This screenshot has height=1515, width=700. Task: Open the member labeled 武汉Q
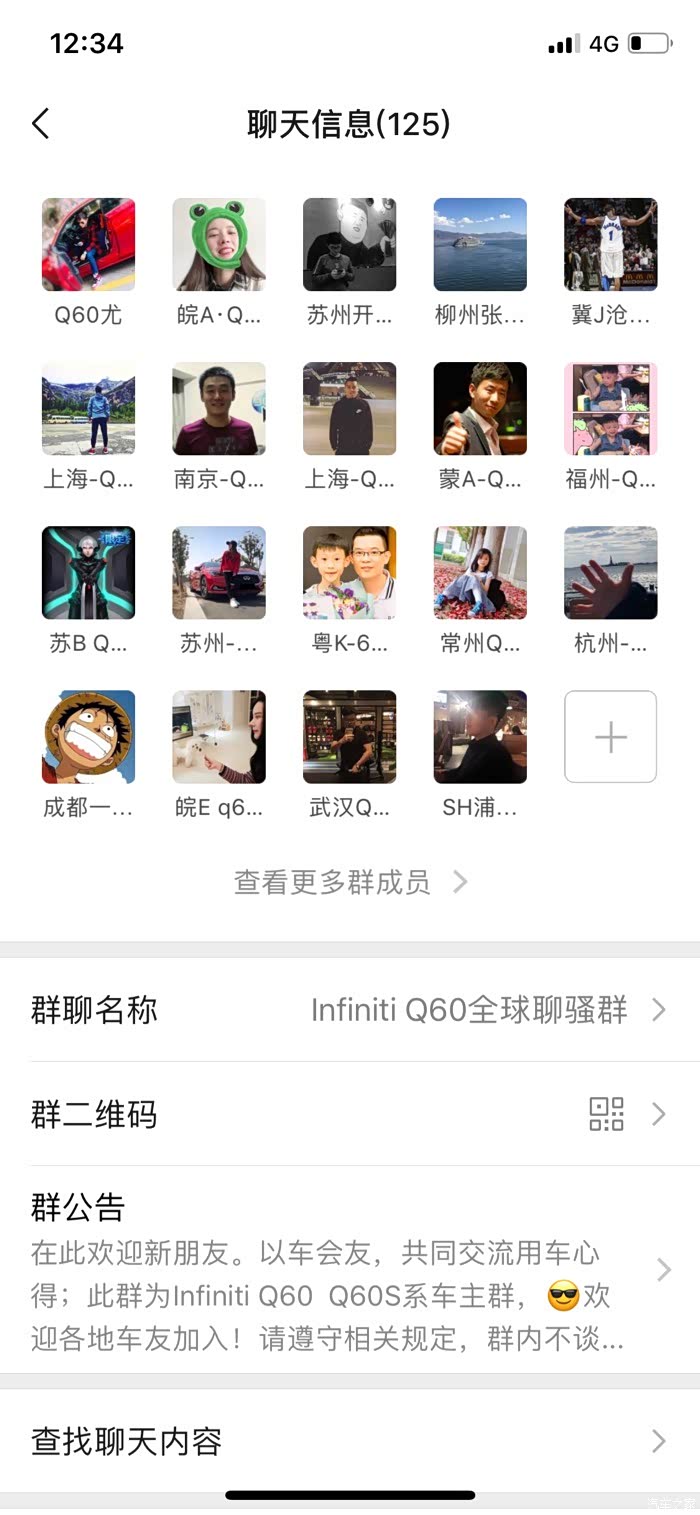coord(349,737)
